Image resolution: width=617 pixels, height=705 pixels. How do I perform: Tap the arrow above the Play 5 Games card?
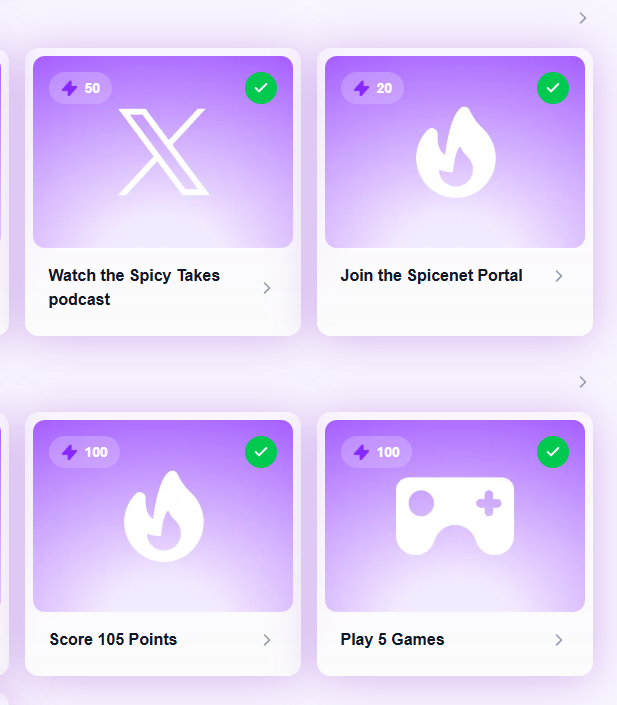tap(583, 382)
